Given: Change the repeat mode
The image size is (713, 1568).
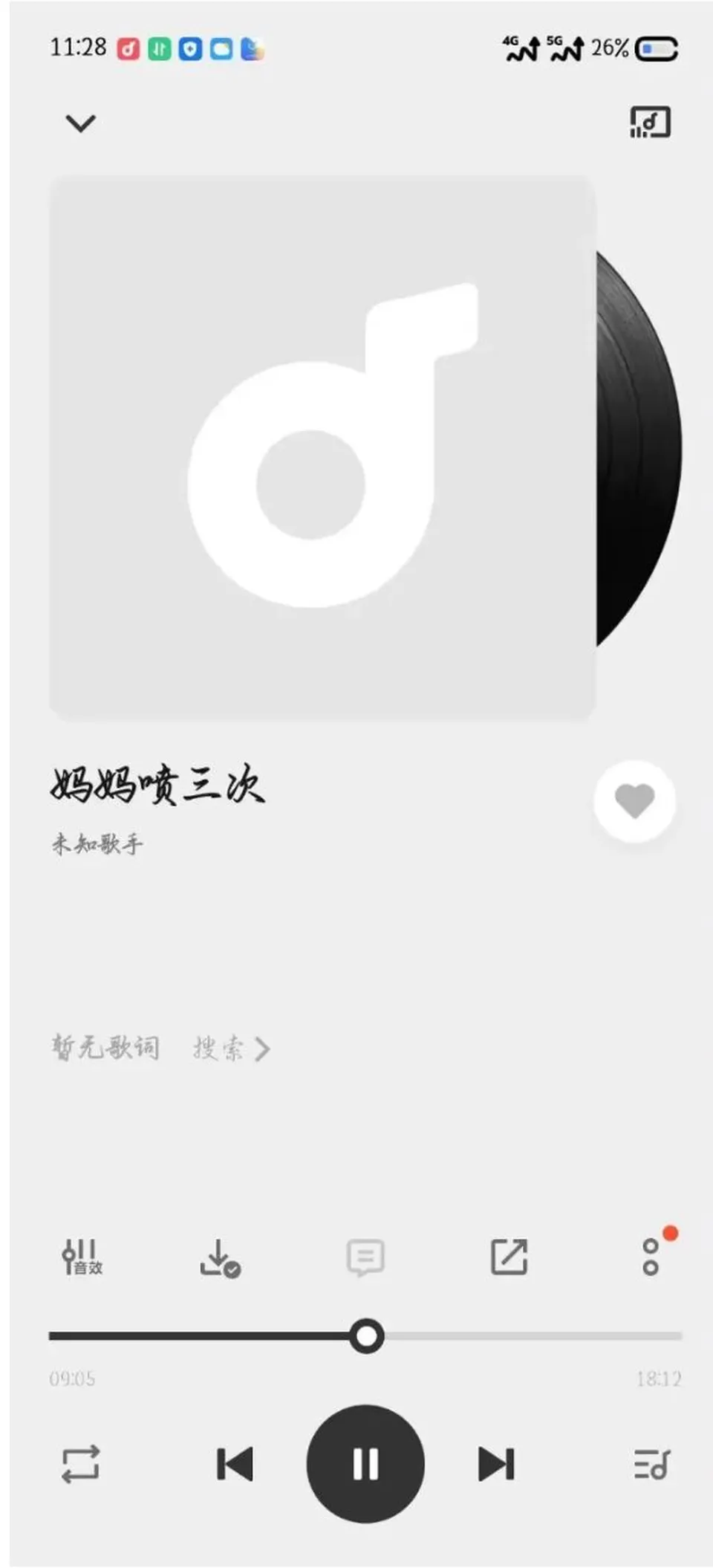Looking at the screenshot, I should pos(80,1464).
